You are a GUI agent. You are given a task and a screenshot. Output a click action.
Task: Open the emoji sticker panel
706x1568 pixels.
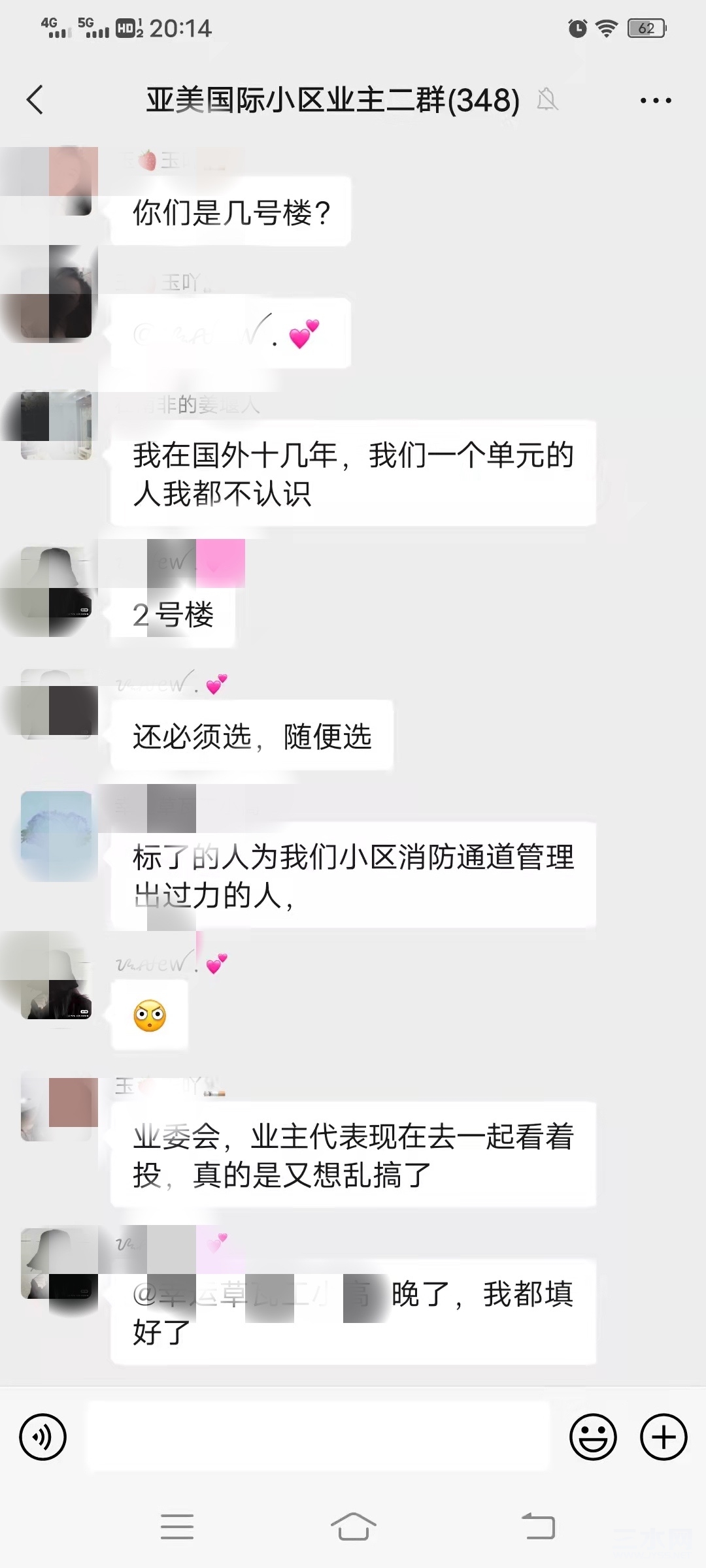(x=593, y=1437)
